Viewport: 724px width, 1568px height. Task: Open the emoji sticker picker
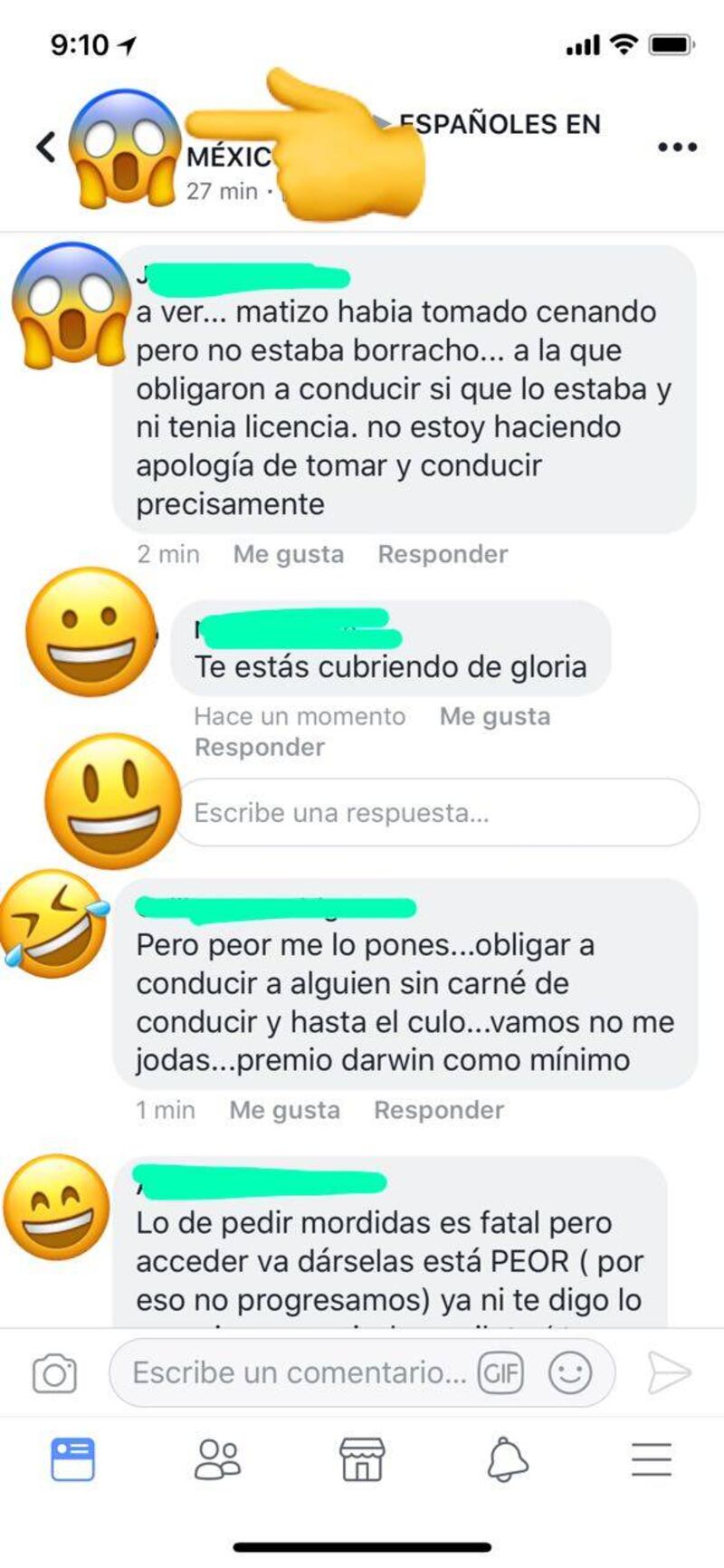[x=570, y=1373]
